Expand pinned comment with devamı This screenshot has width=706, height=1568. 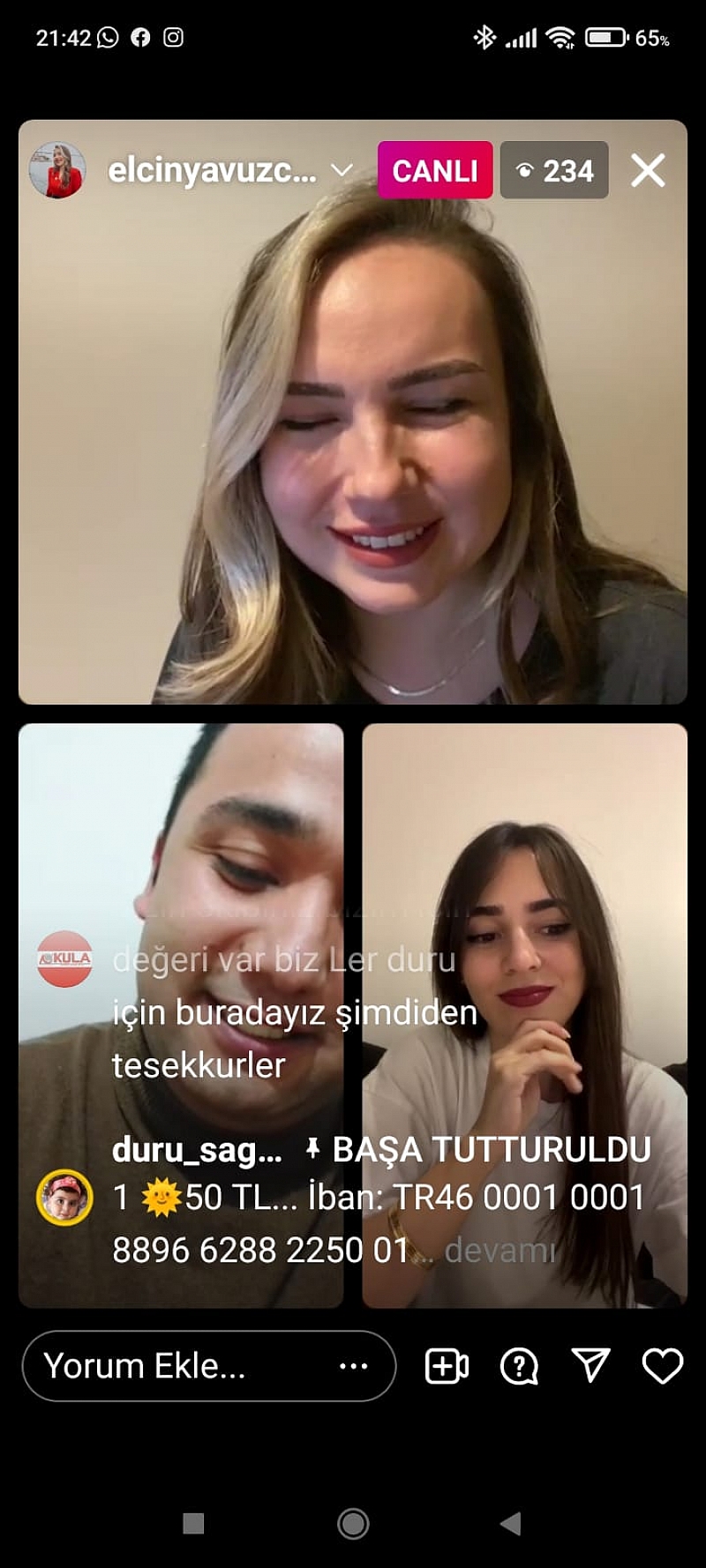tap(500, 1250)
